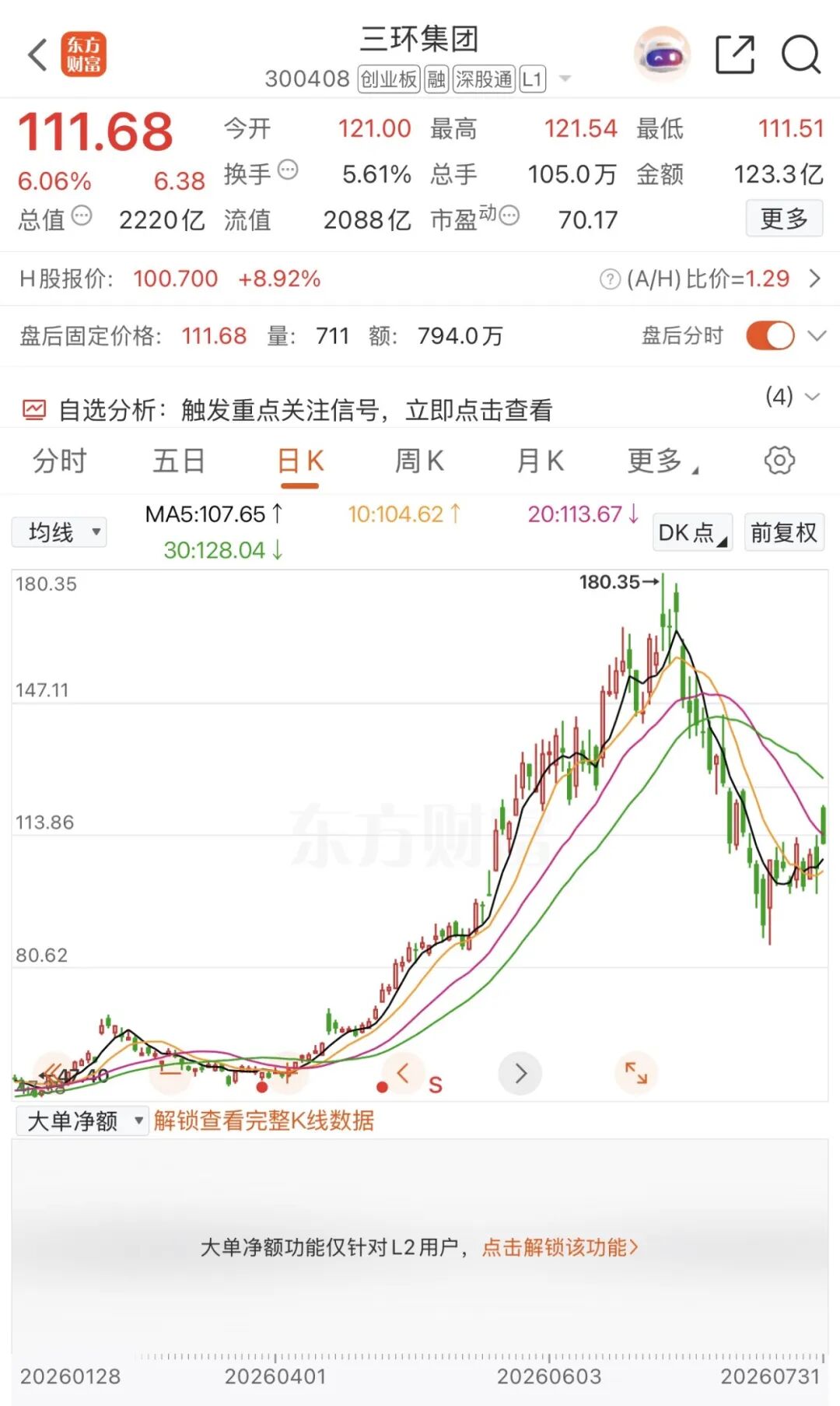This screenshot has height=1406, width=840.
Task: Switch to the 分时 chart tab
Action: pyautogui.click(x=60, y=461)
